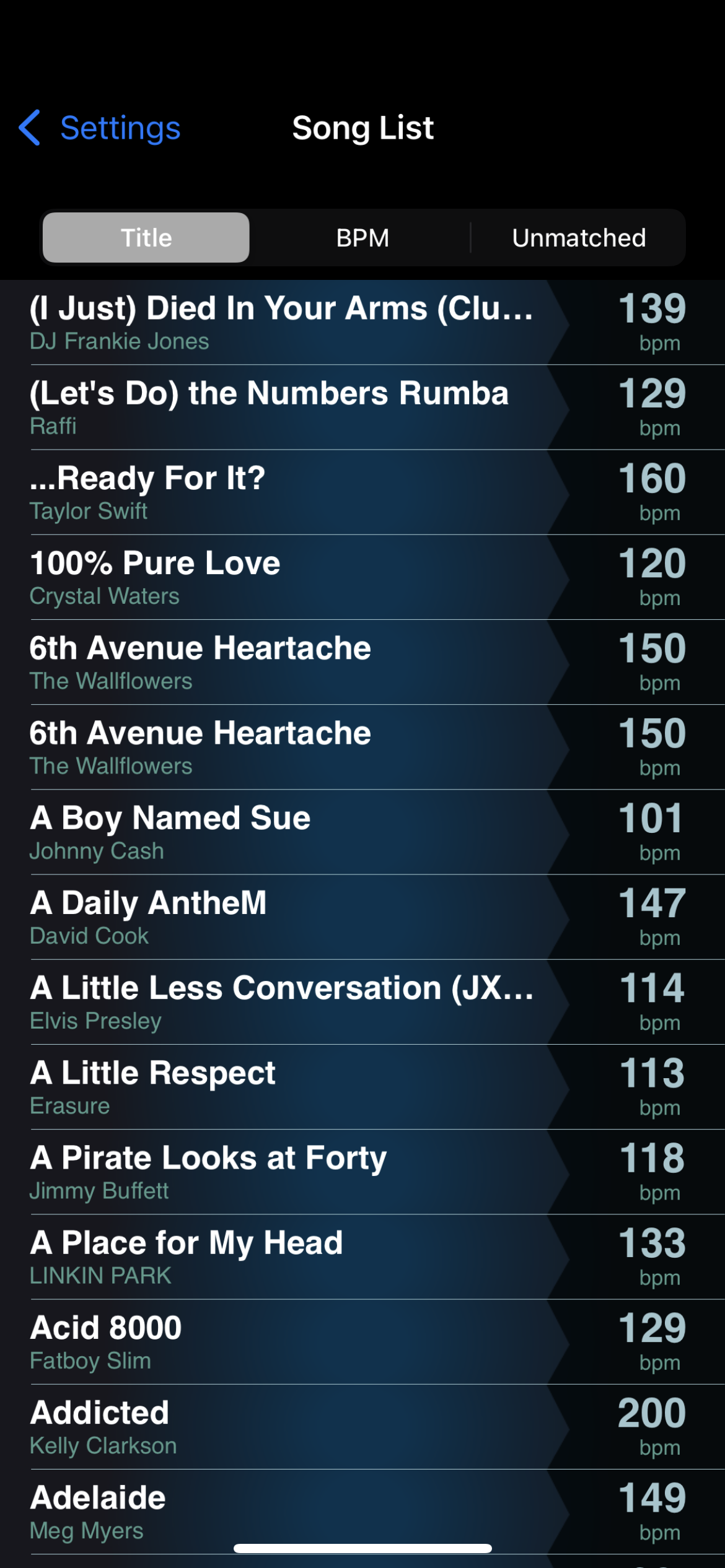This screenshot has height=1568, width=725.
Task: Select A Place for My Head by LINKIN PARK
Action: (362, 1257)
